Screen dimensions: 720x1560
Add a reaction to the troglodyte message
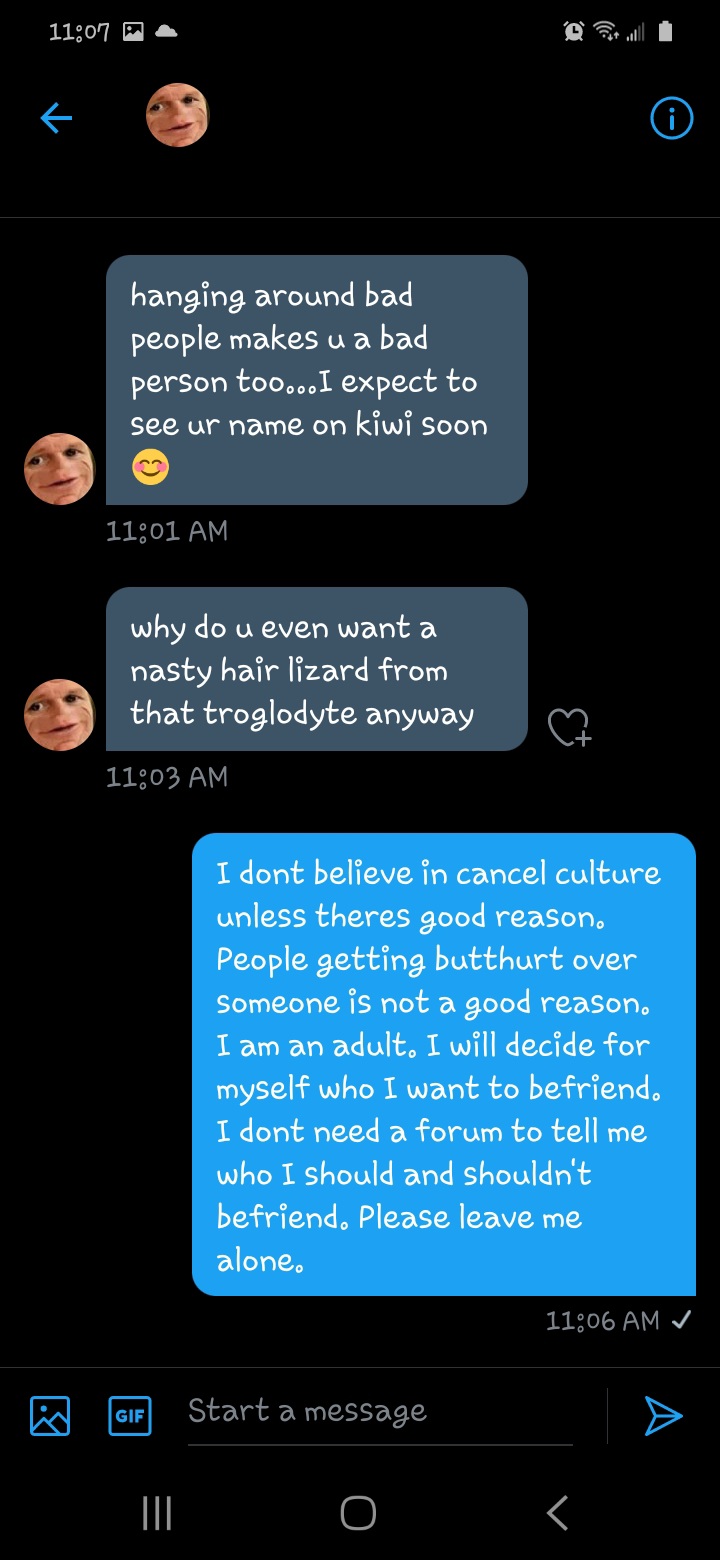[569, 728]
